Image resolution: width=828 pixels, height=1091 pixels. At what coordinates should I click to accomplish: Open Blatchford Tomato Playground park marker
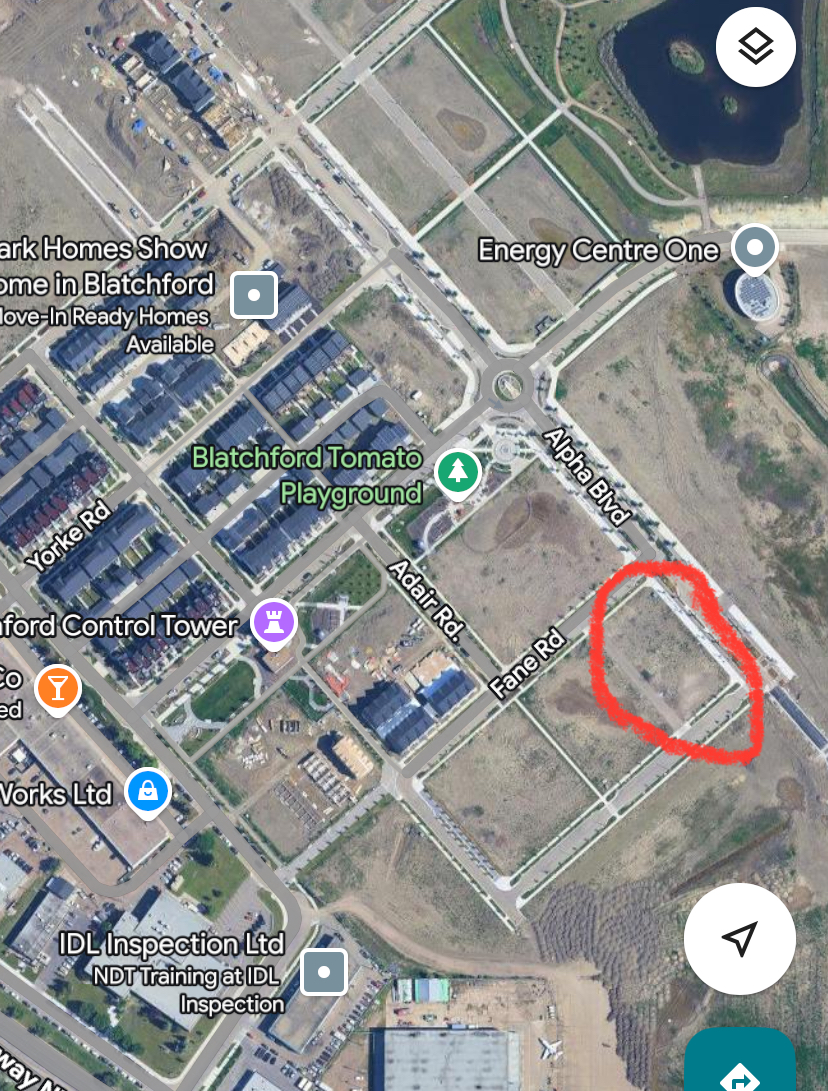[x=458, y=470]
